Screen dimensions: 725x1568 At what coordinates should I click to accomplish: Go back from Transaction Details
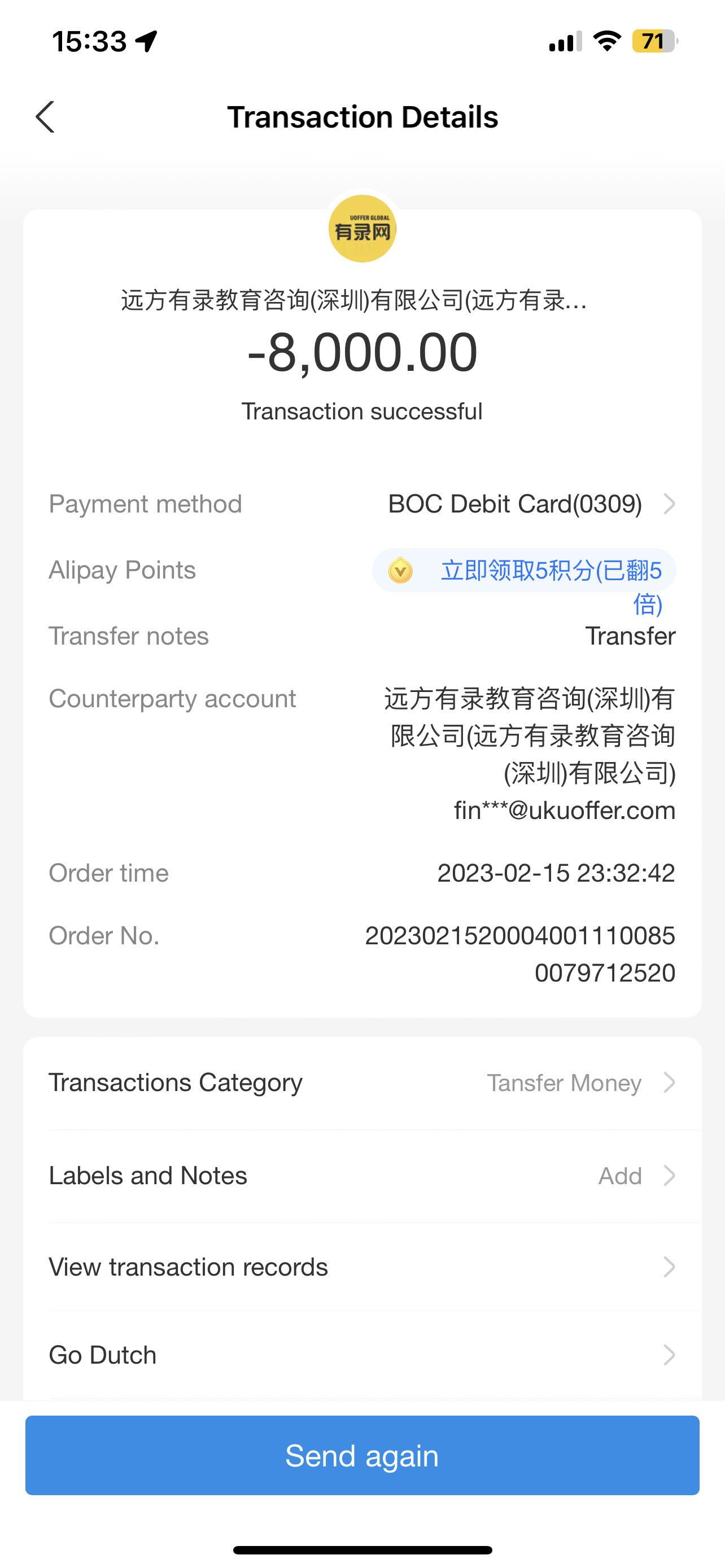click(45, 117)
